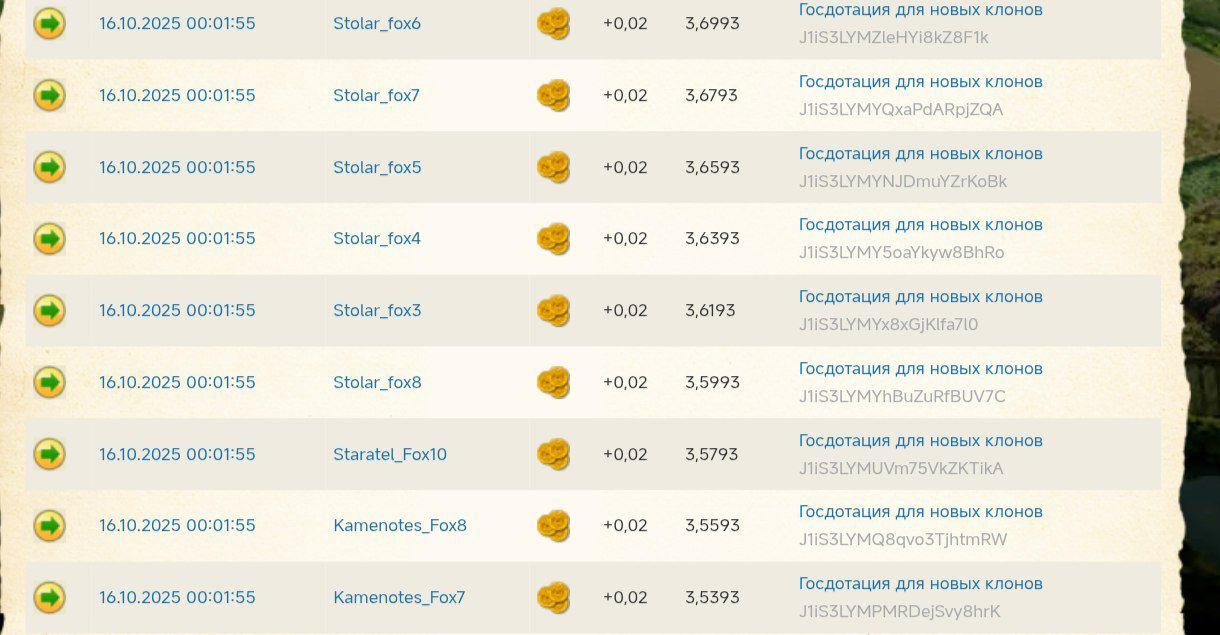The width and height of the screenshot is (1220, 635).
Task: Open the Госдотация для новых клонов link for Stolar_fox5
Action: tap(920, 153)
